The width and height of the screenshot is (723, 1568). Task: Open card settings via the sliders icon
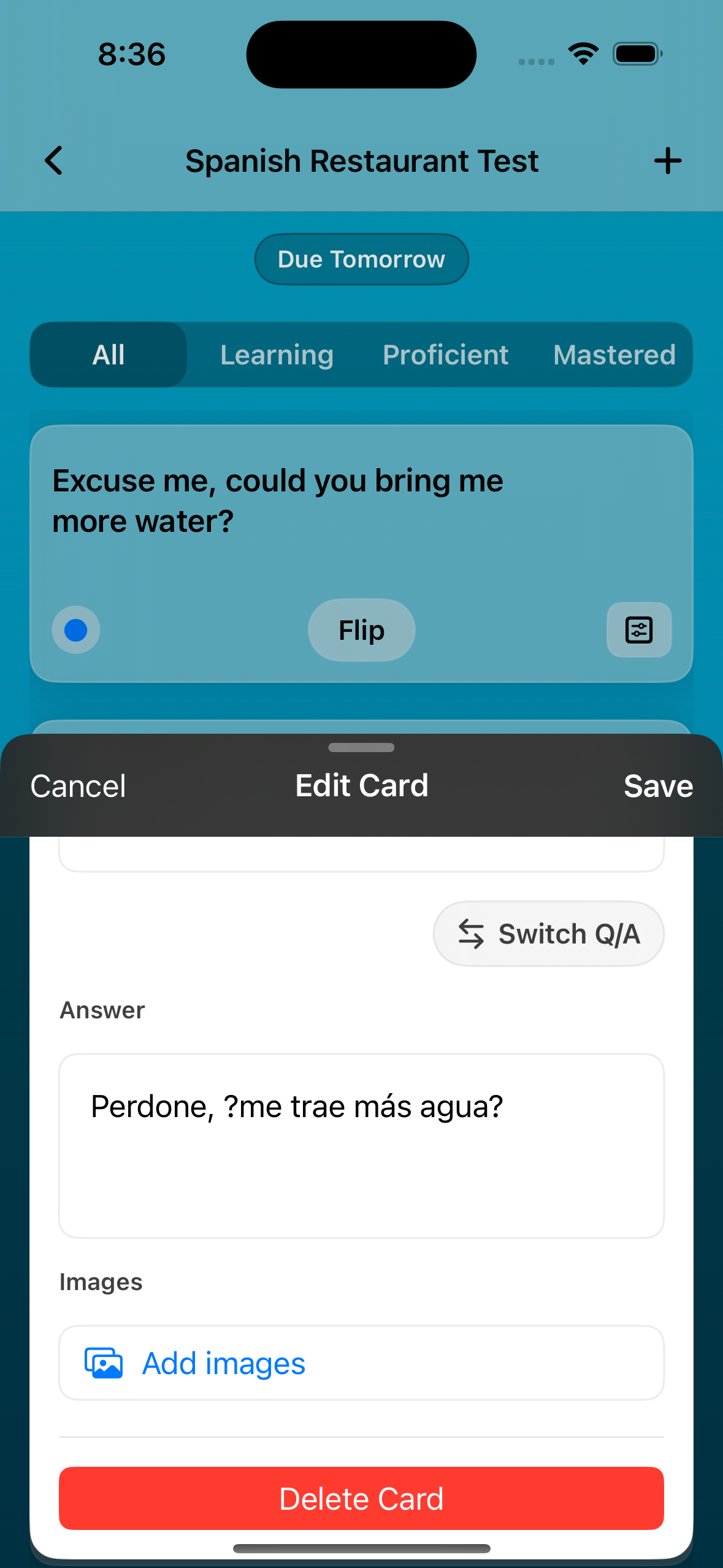pos(639,630)
